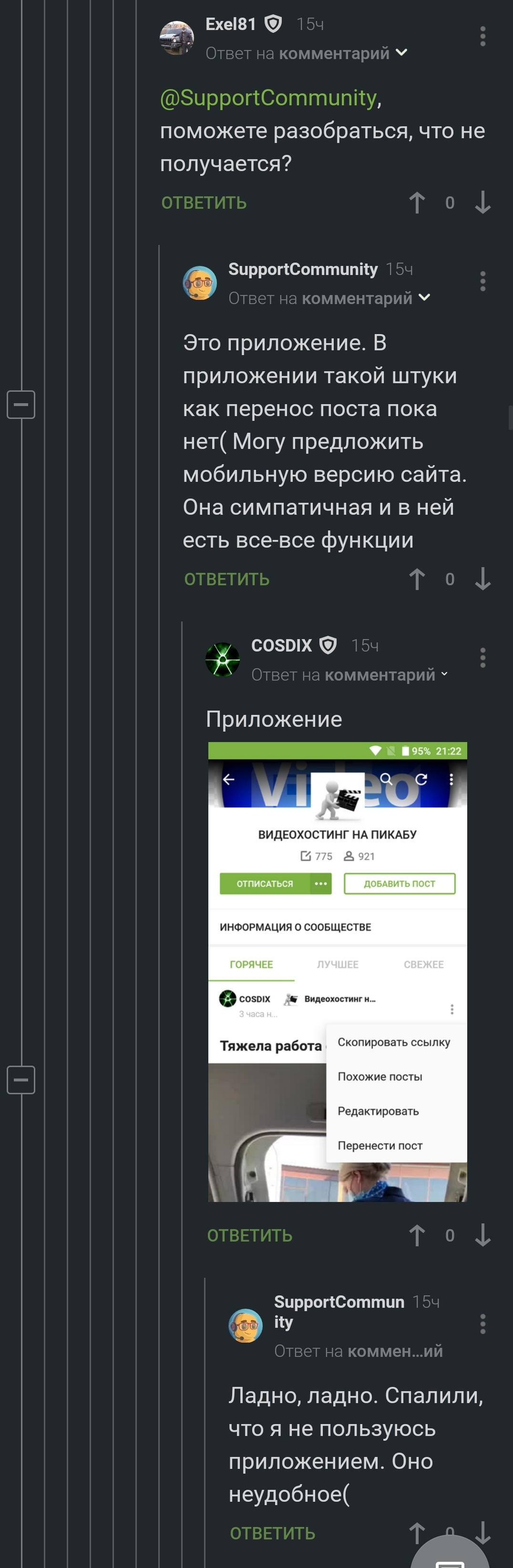Image resolution: width=513 pixels, height=1568 pixels.
Task: Reply to SupportCommunity's comment about mobile site
Action: coord(226,579)
